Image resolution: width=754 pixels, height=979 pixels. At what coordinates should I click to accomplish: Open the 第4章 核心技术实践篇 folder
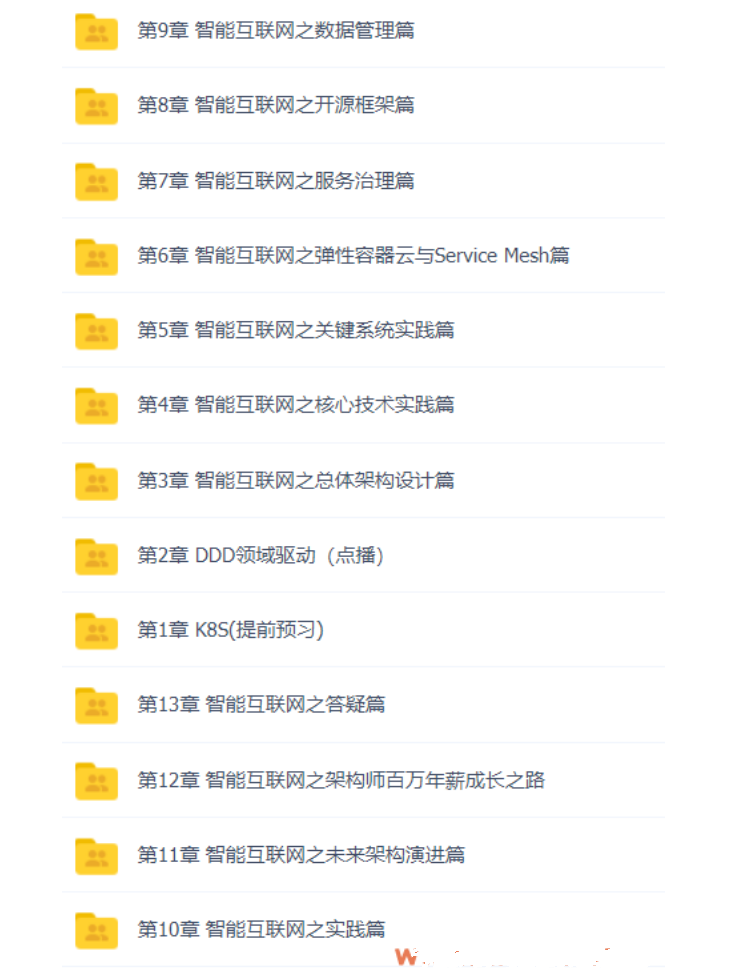click(295, 405)
